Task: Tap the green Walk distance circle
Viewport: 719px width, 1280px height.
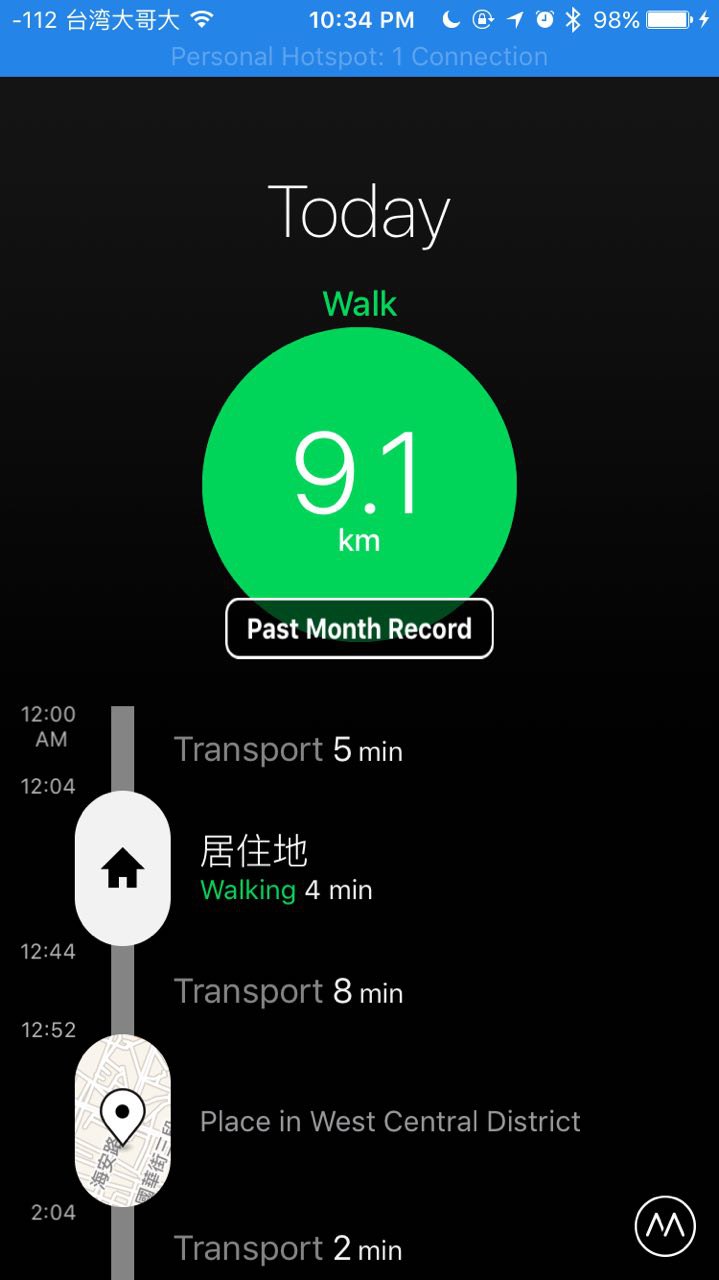Action: coord(359,470)
